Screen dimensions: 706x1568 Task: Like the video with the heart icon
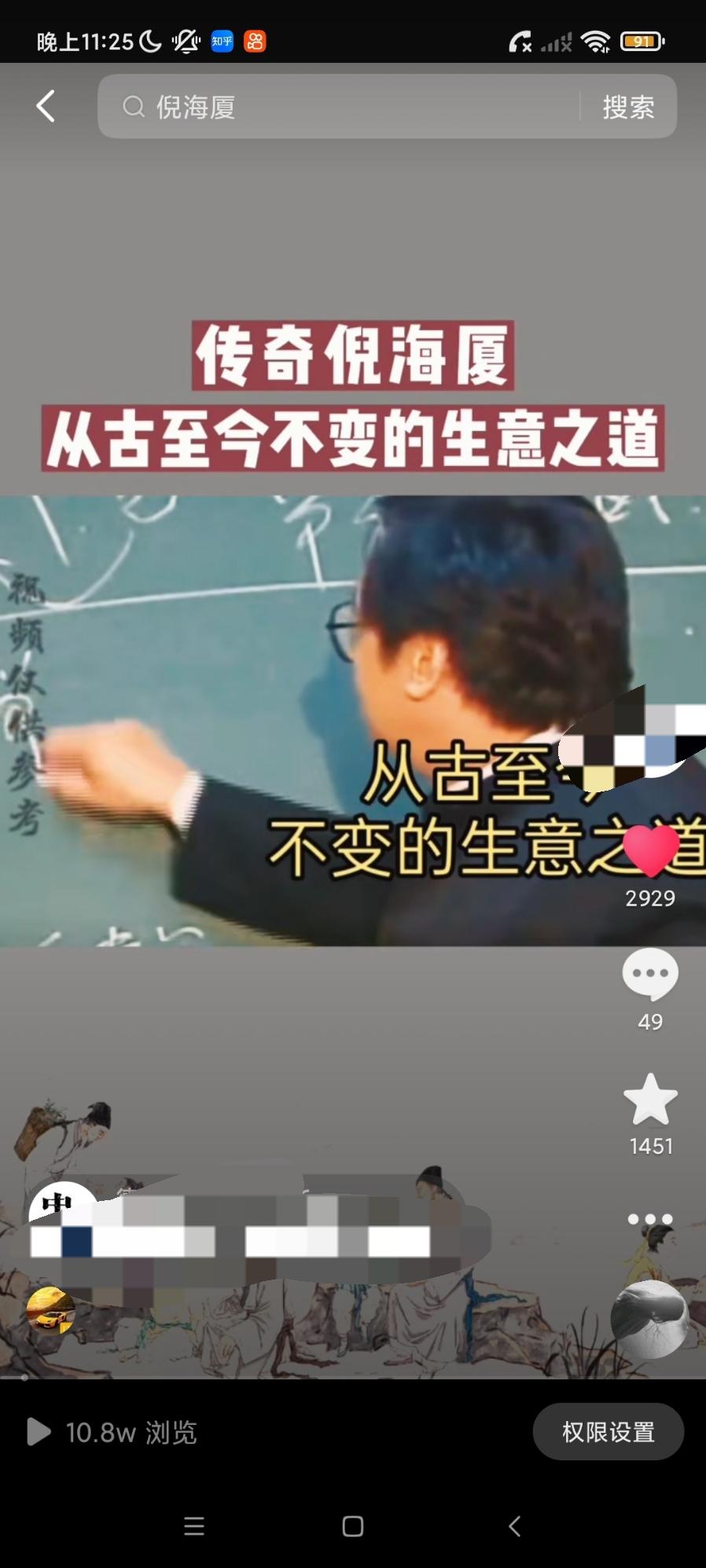click(650, 849)
